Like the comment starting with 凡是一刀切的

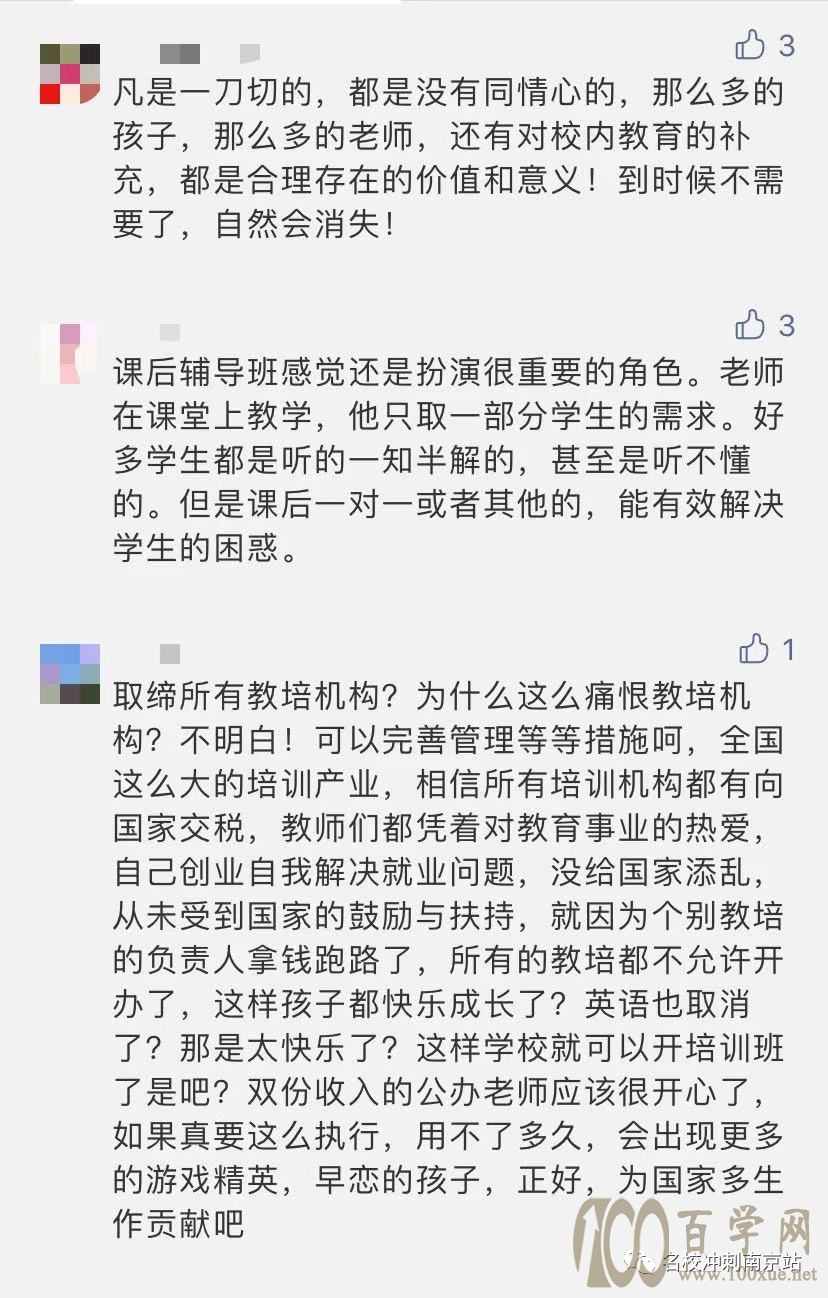click(751, 45)
